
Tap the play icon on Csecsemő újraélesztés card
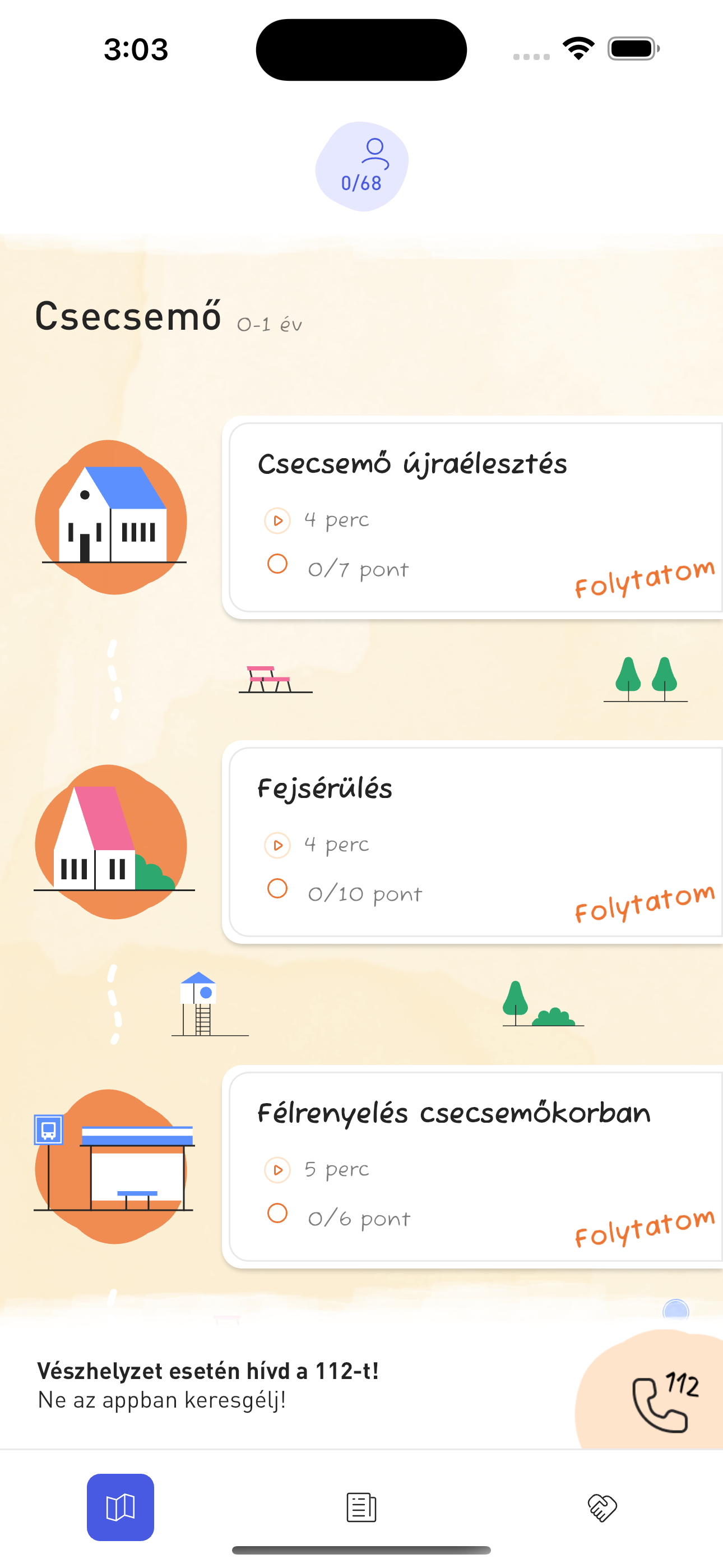[277, 520]
